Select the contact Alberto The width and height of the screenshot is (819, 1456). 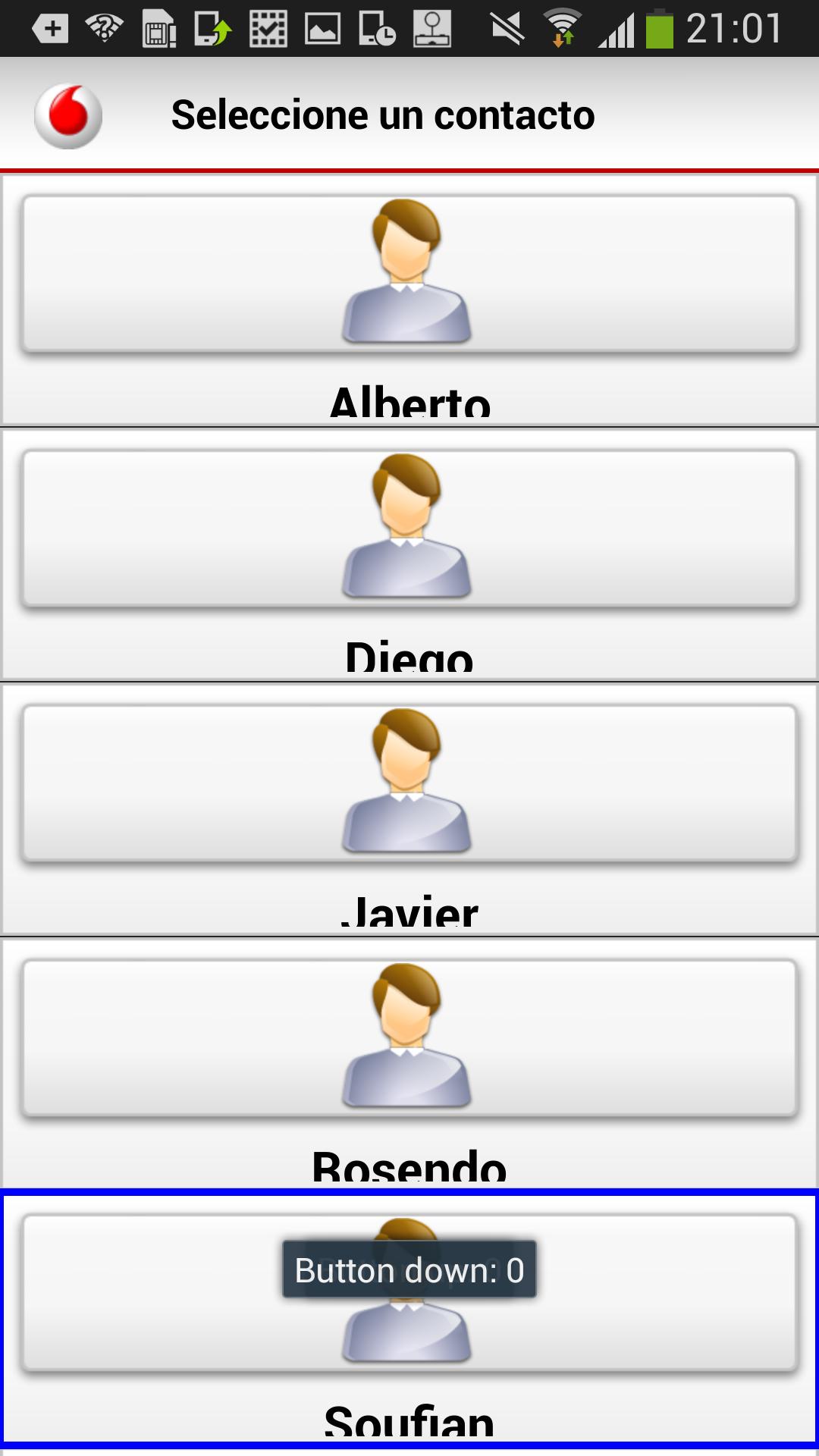coord(409,275)
